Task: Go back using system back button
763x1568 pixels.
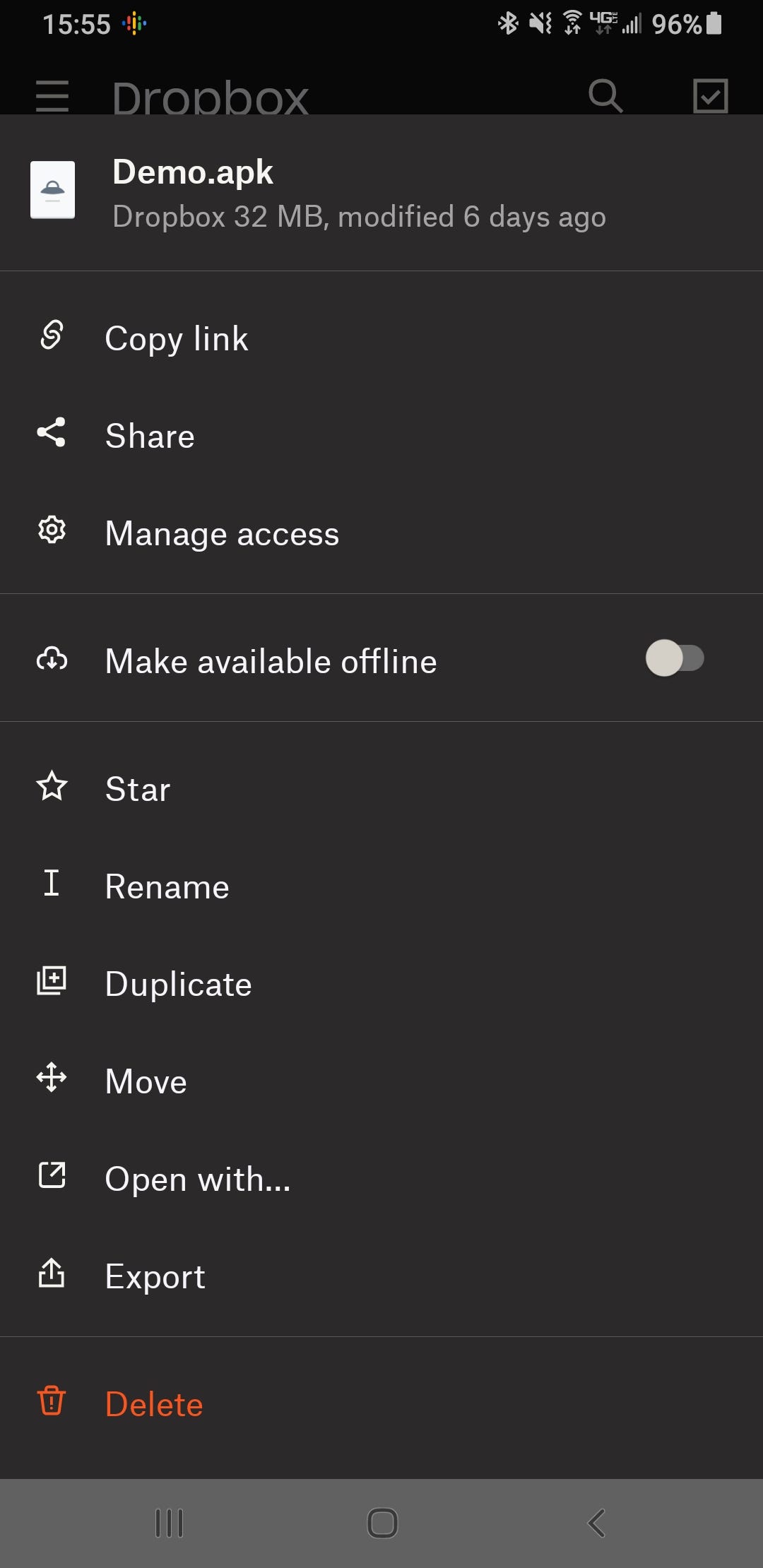Action: (x=596, y=1524)
